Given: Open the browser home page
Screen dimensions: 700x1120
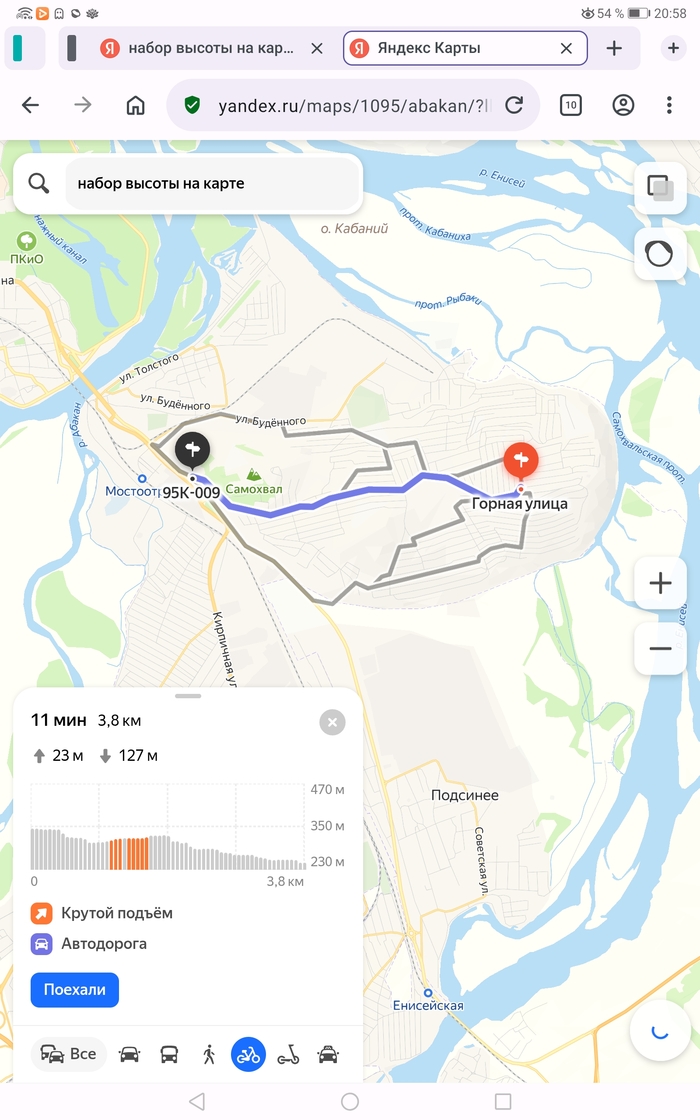Looking at the screenshot, I should [x=136, y=105].
